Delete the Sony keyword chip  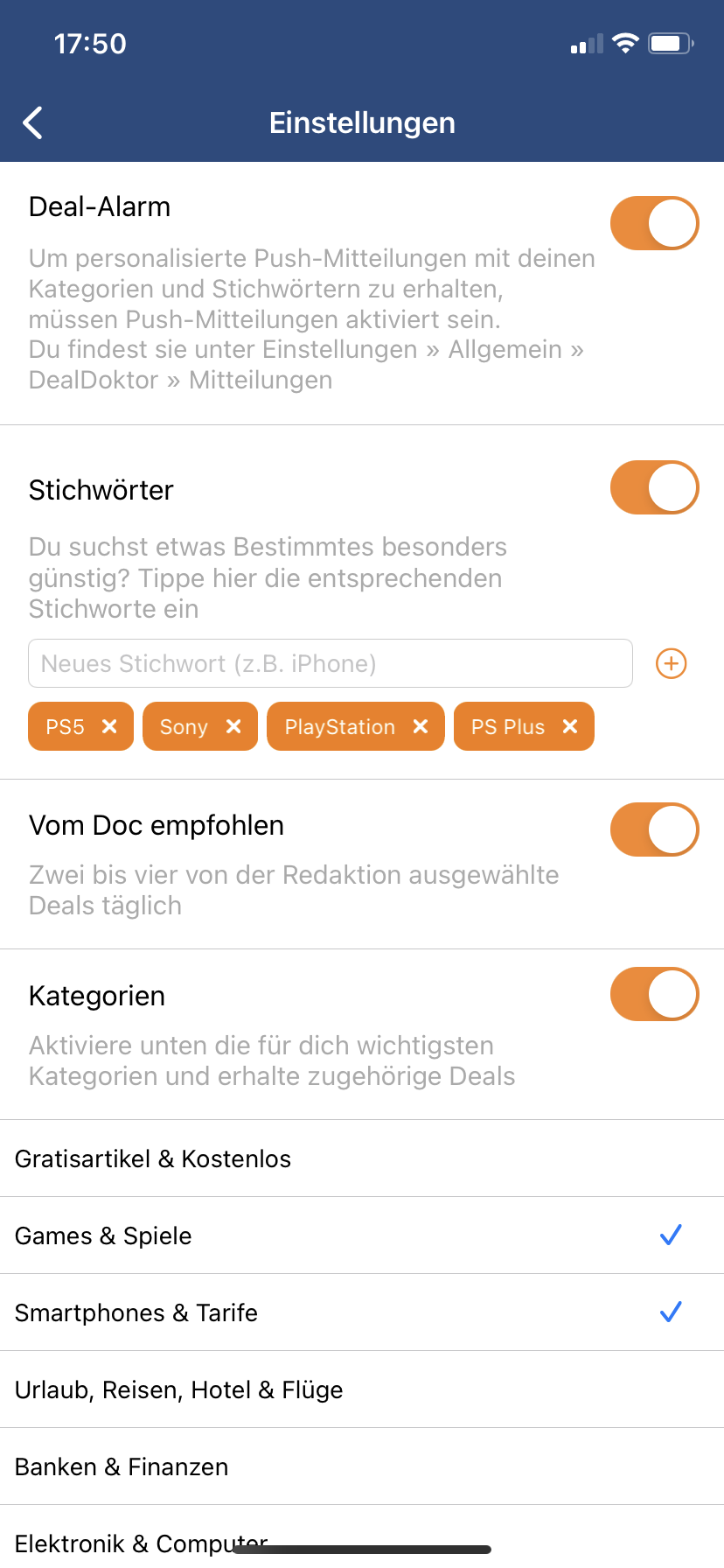click(x=233, y=726)
